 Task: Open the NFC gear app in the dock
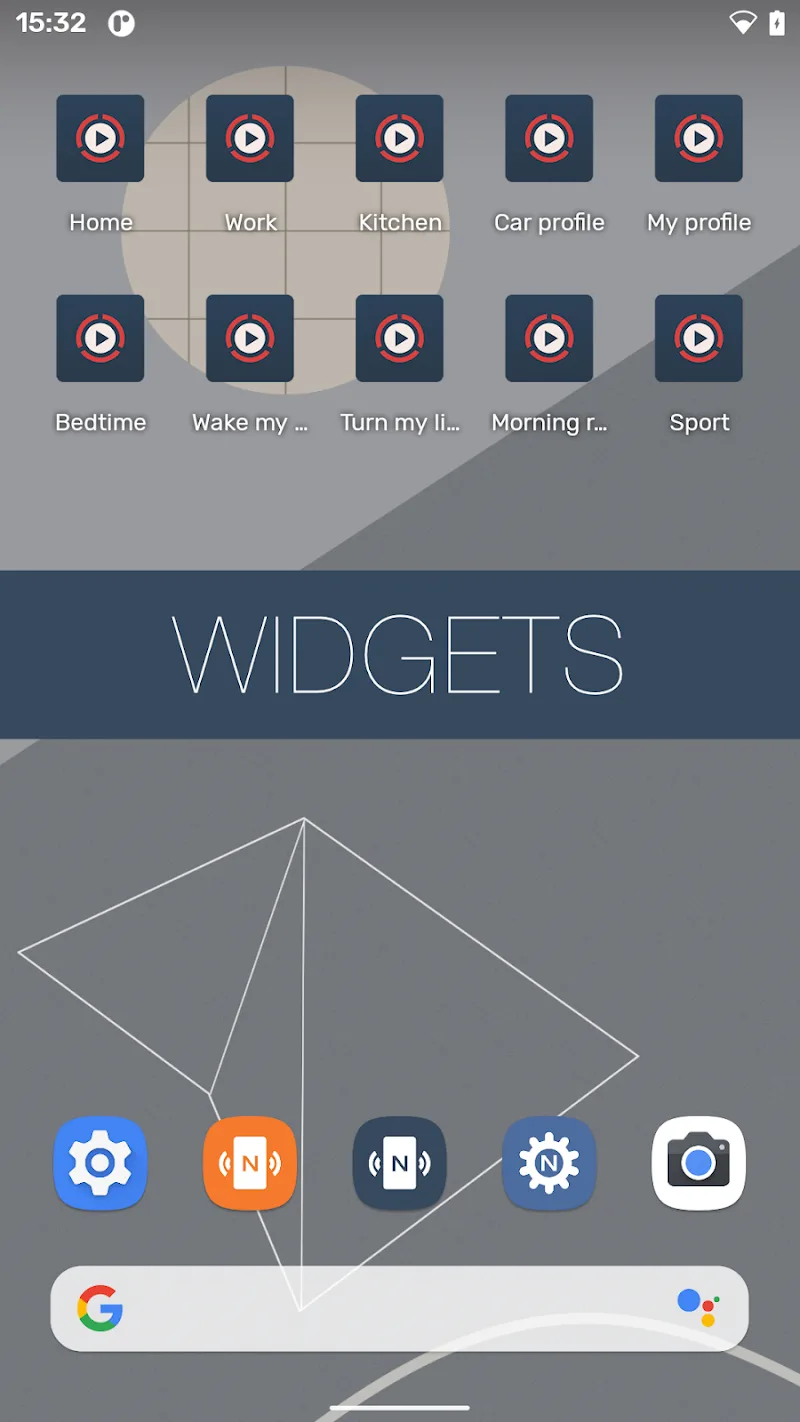(x=549, y=1163)
